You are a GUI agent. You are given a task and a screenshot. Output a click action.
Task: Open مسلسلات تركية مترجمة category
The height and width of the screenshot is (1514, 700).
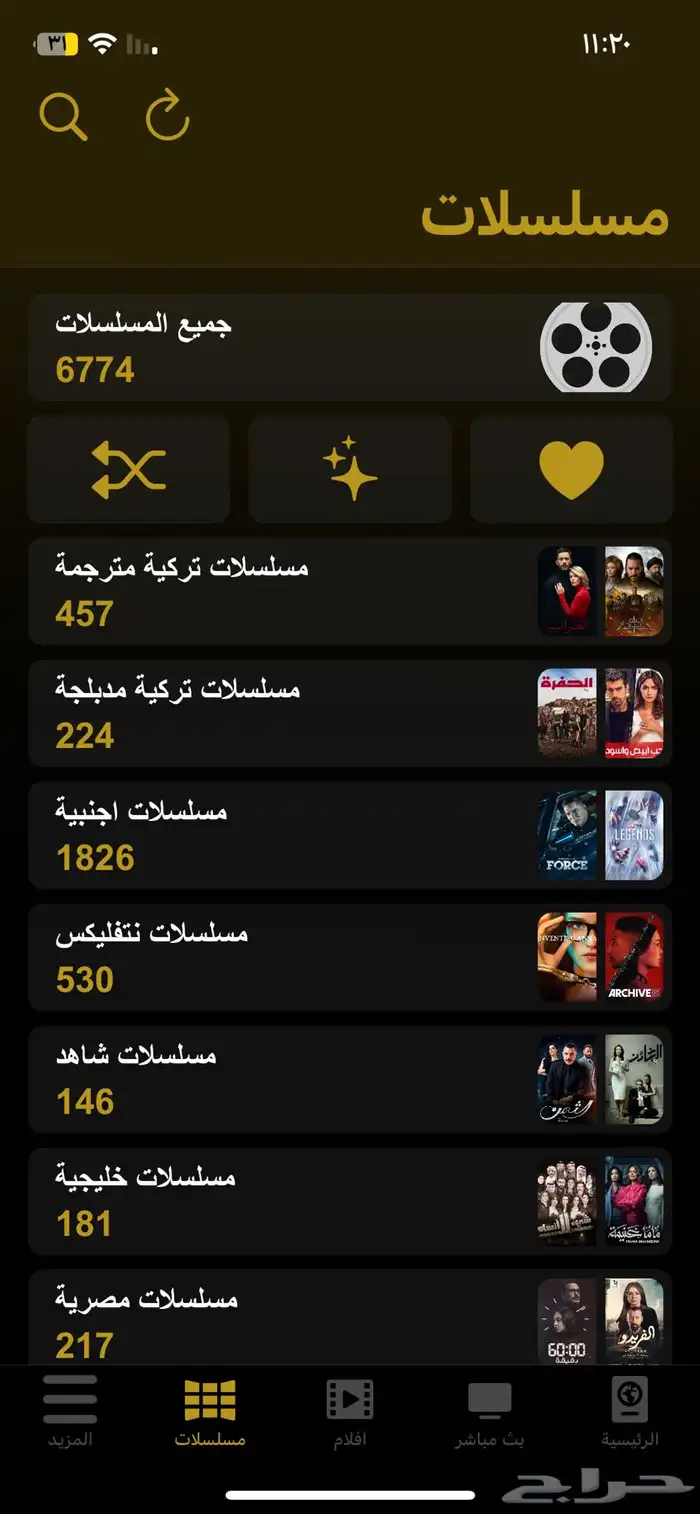350,591
